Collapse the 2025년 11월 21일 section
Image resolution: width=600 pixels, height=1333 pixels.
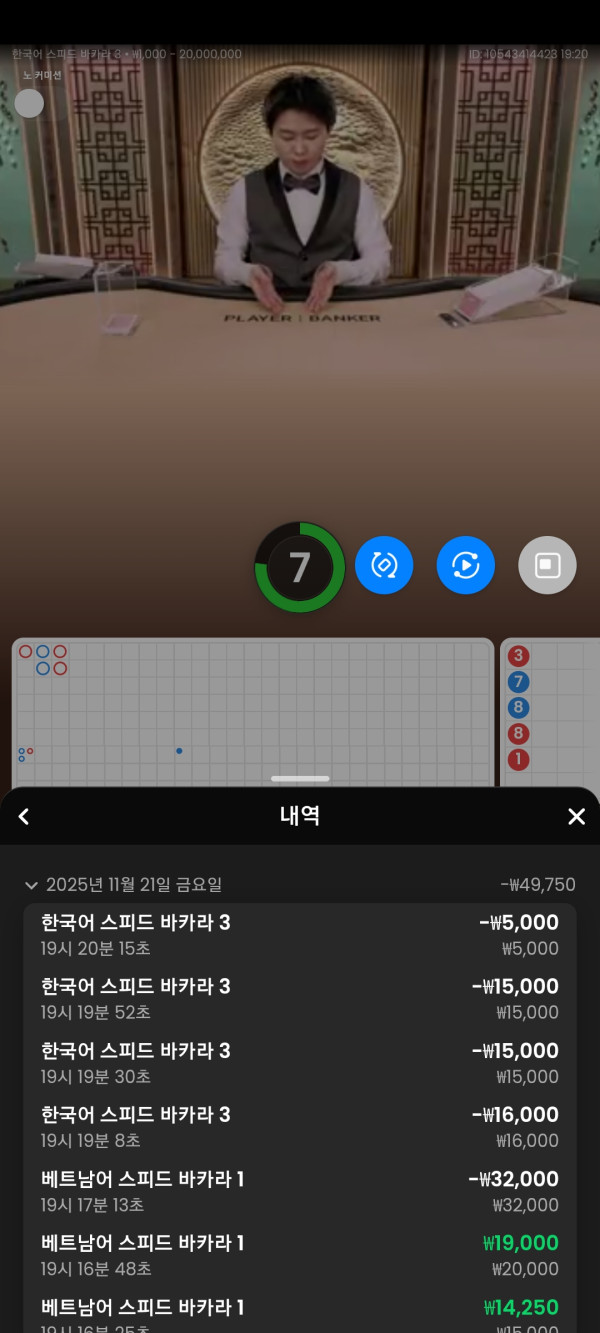point(31,885)
